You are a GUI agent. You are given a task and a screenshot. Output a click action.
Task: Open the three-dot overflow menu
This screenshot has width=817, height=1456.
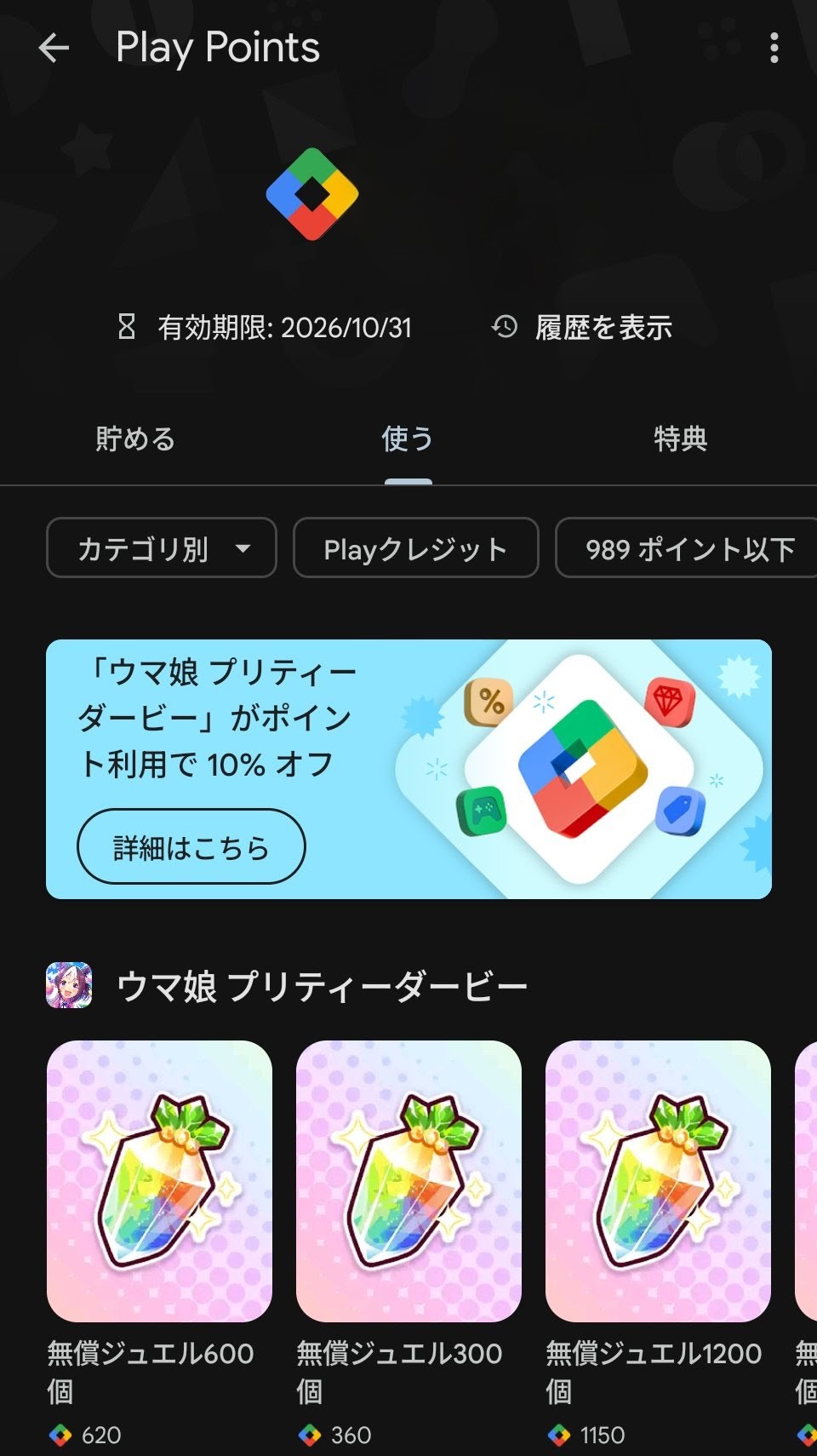pos(773,48)
